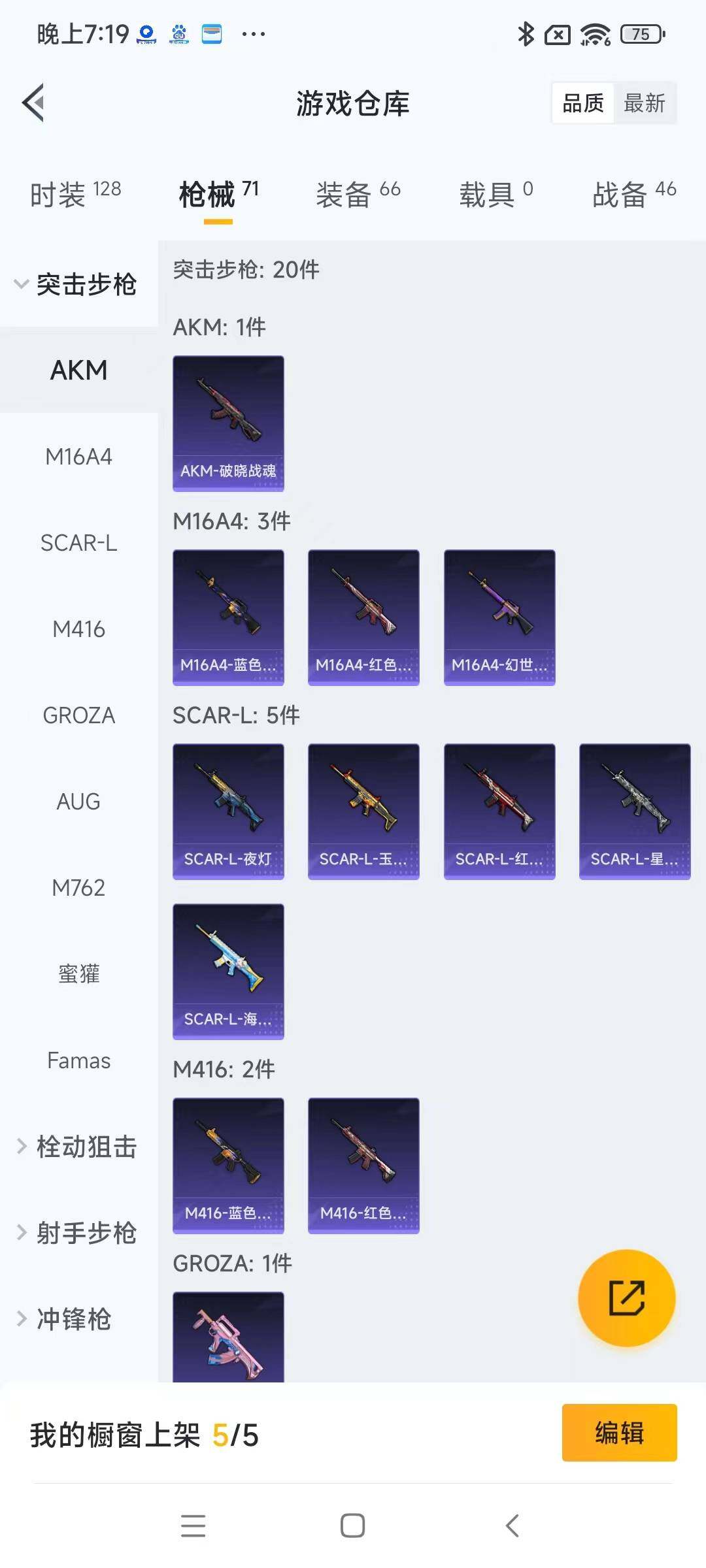Open the SCAR-L-海 skin tile
The height and width of the screenshot is (1568, 706).
coord(228,971)
